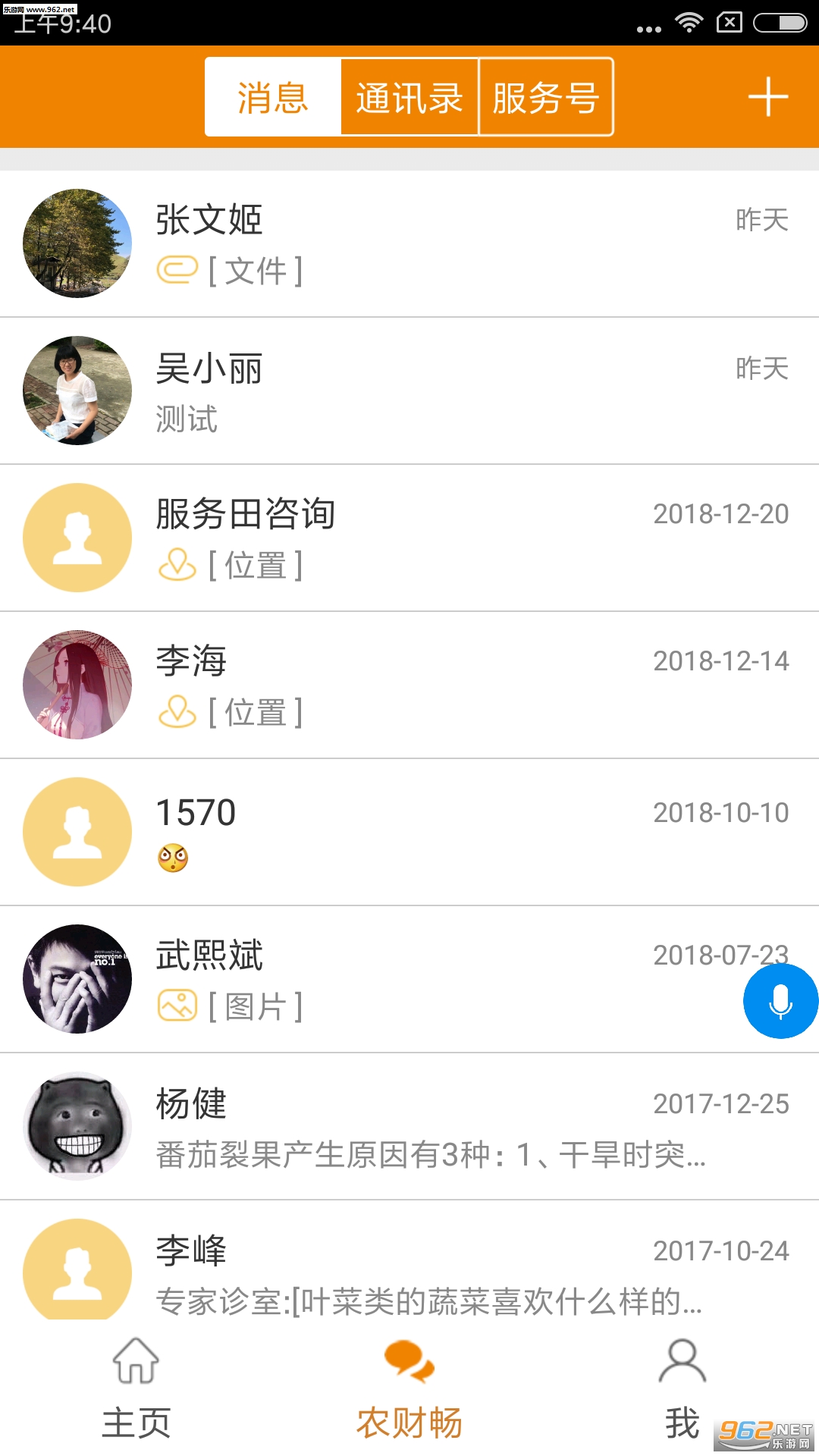Open the 服务田咨询 conversation
This screenshot has height=1456, width=819.
pos(409,538)
